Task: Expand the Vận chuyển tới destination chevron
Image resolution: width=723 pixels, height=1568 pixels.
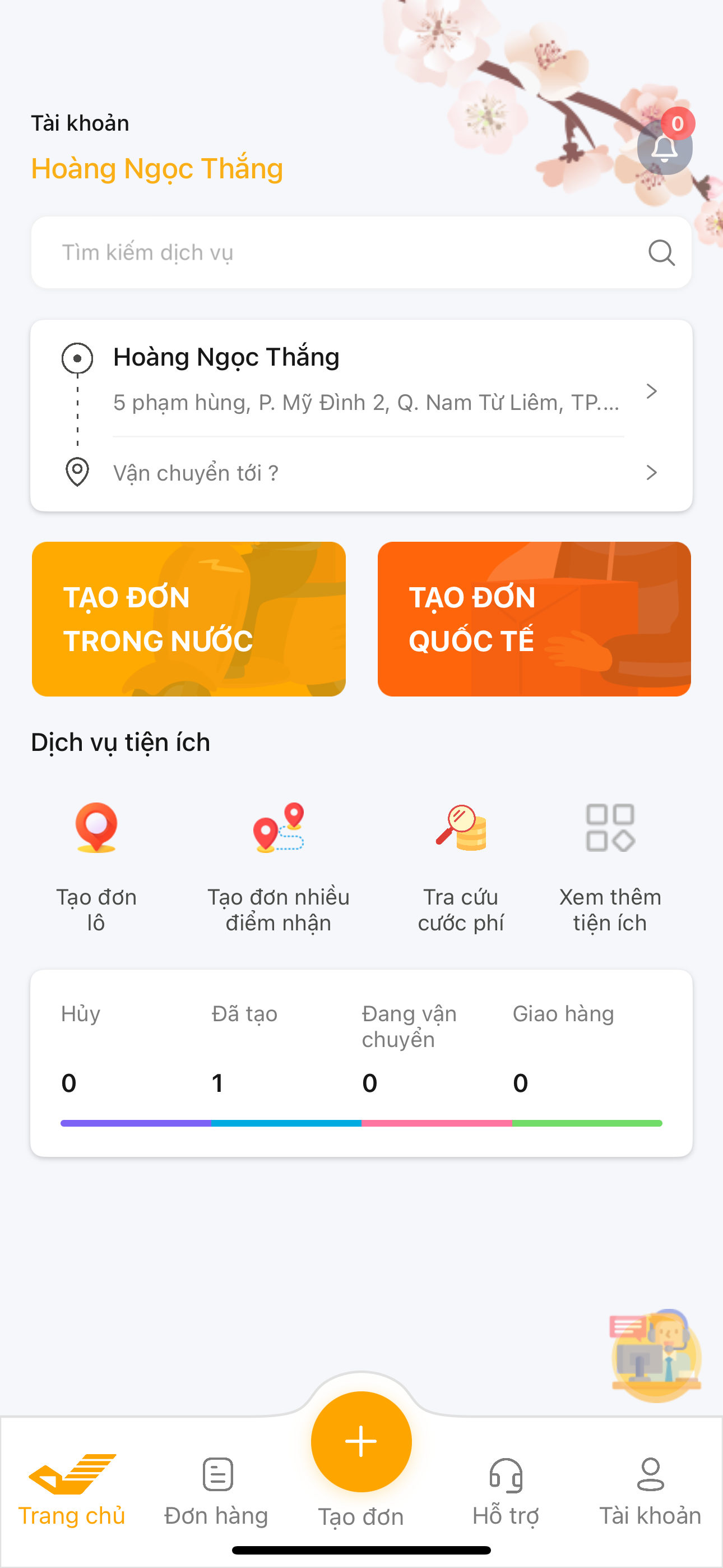Action: pyautogui.click(x=652, y=472)
